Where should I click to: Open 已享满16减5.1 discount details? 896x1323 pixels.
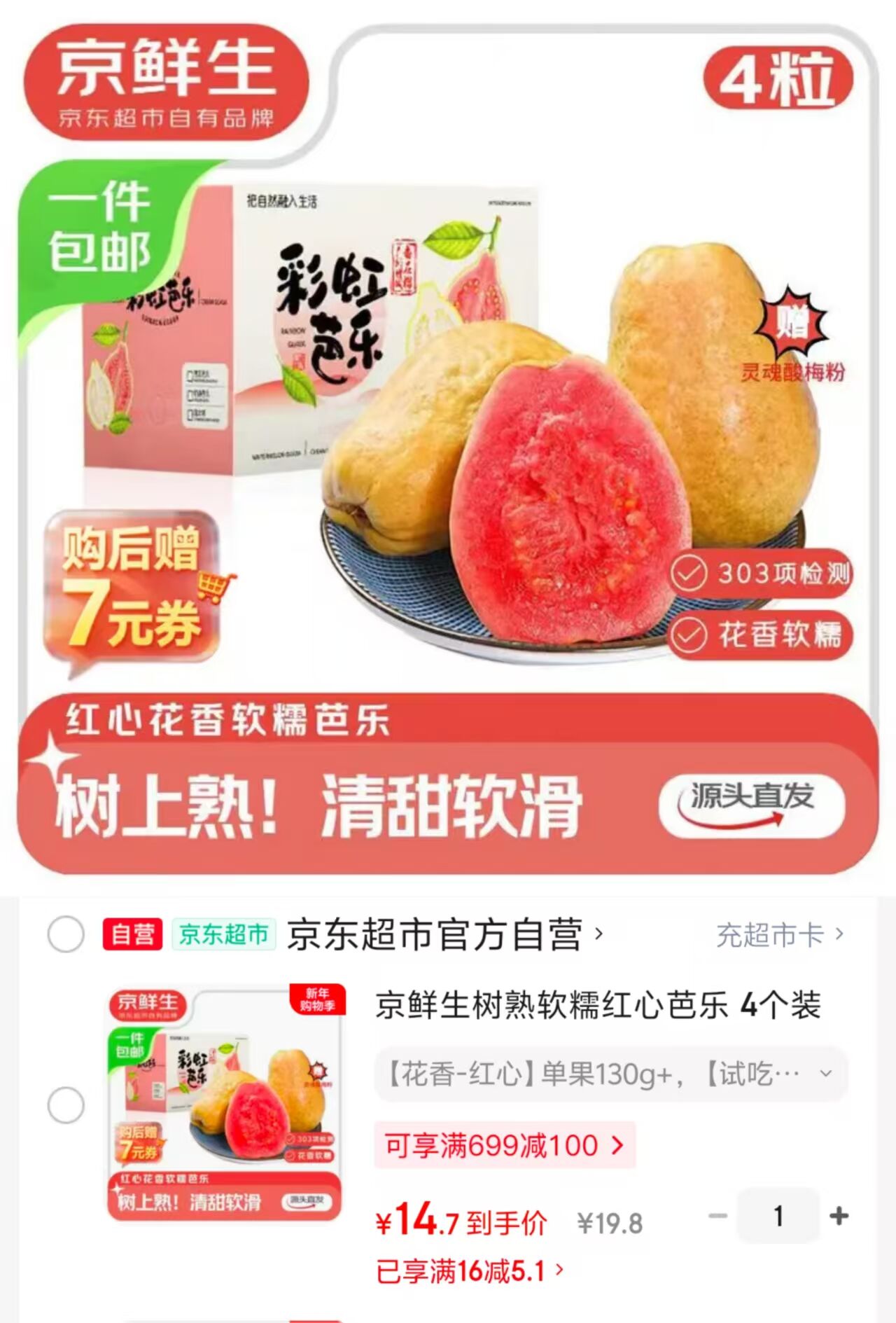pos(470,1271)
